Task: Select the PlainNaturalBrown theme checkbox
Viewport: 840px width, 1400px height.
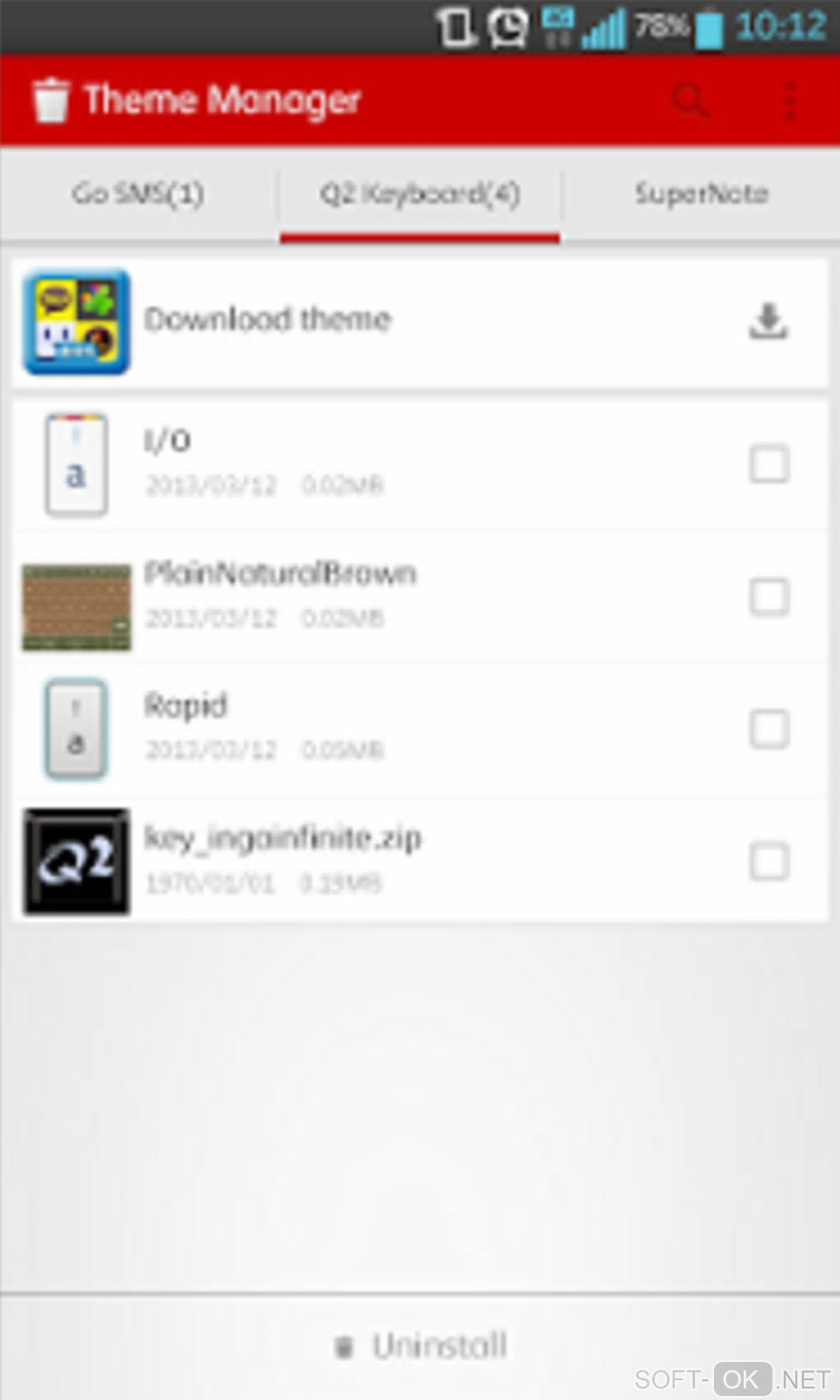Action: [x=769, y=597]
